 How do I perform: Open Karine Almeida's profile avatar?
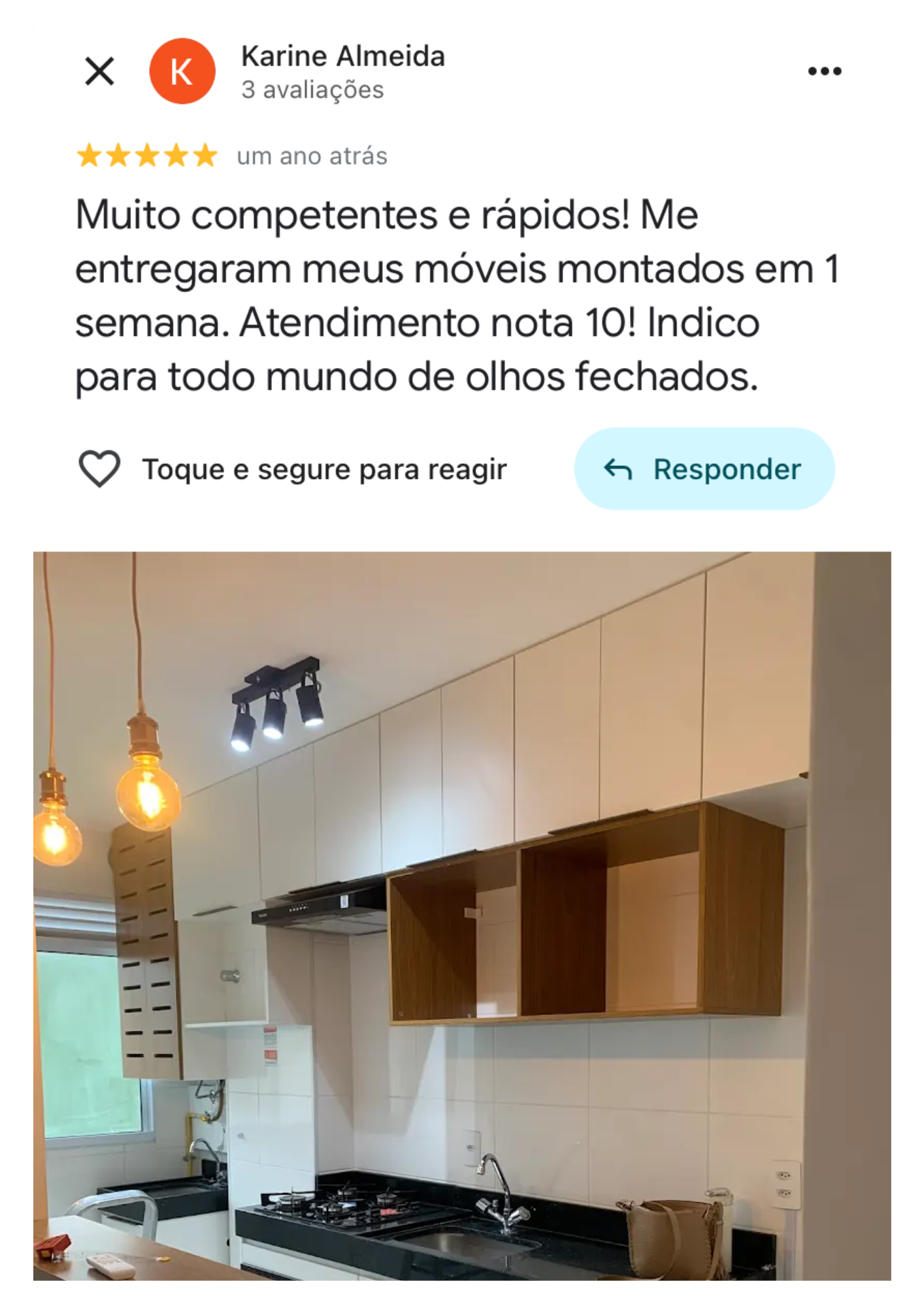coord(182,71)
